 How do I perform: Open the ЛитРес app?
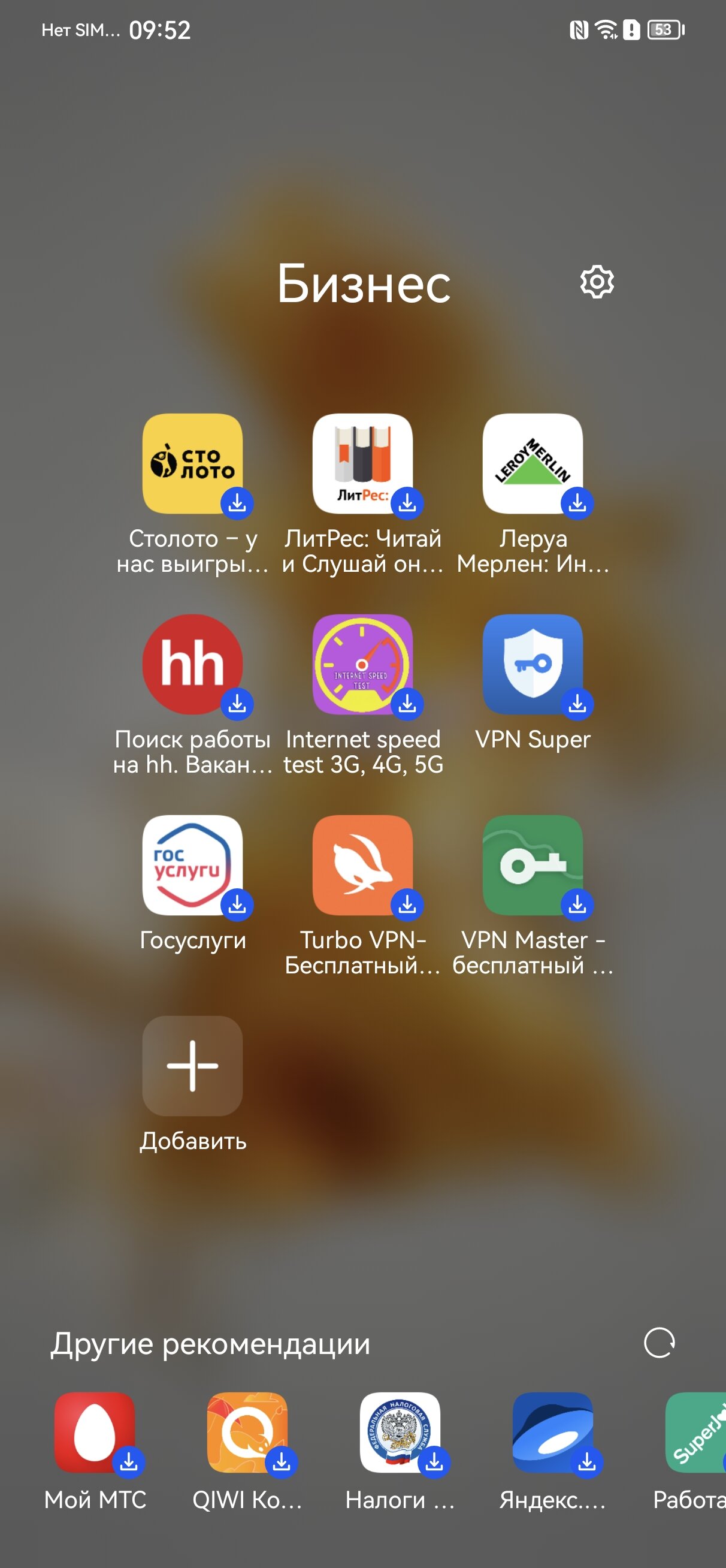pos(362,464)
